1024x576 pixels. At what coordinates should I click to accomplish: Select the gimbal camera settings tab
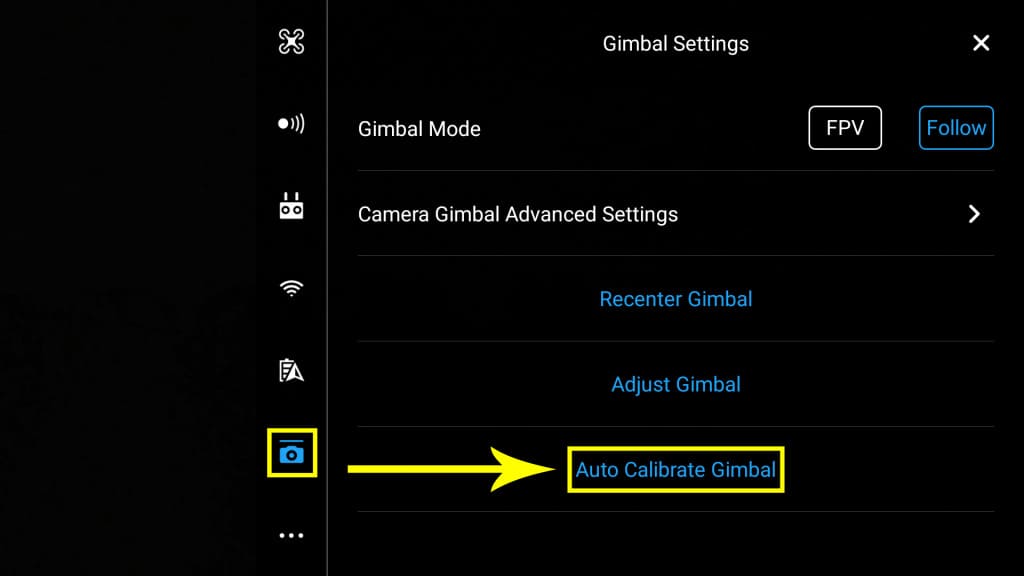pos(291,453)
